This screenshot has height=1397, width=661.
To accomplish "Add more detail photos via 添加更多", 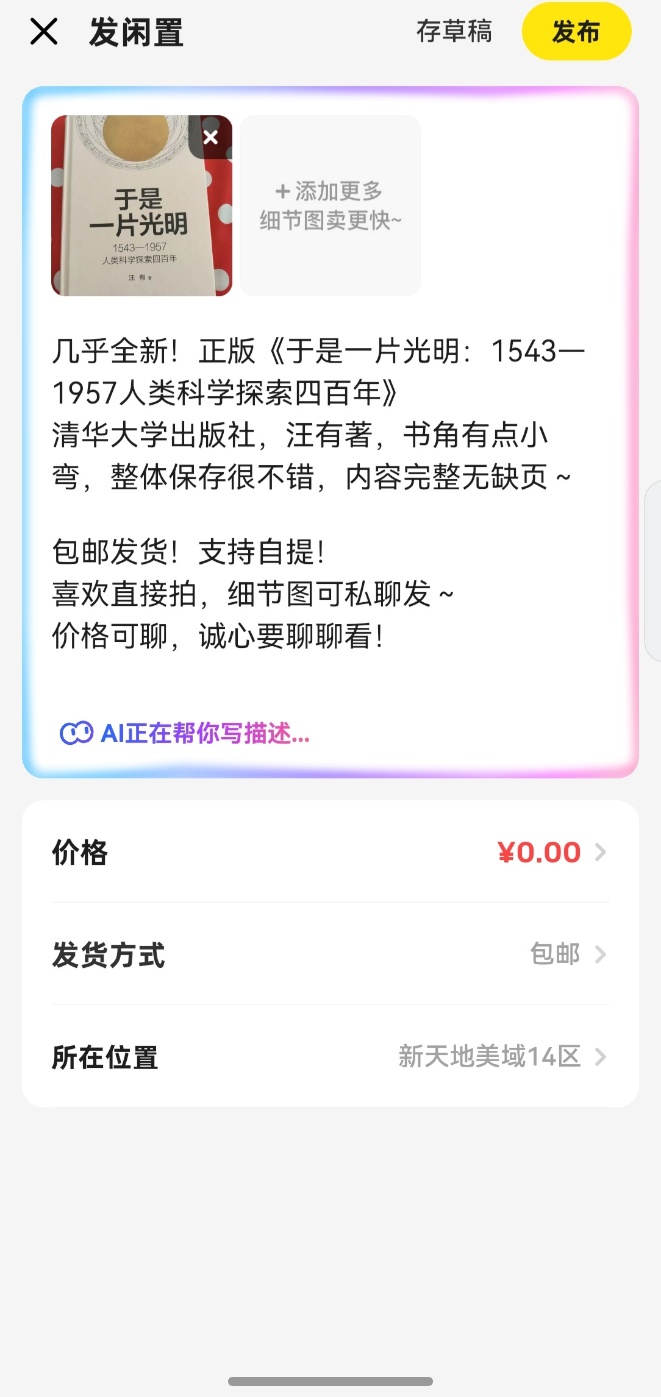I will 330,205.
